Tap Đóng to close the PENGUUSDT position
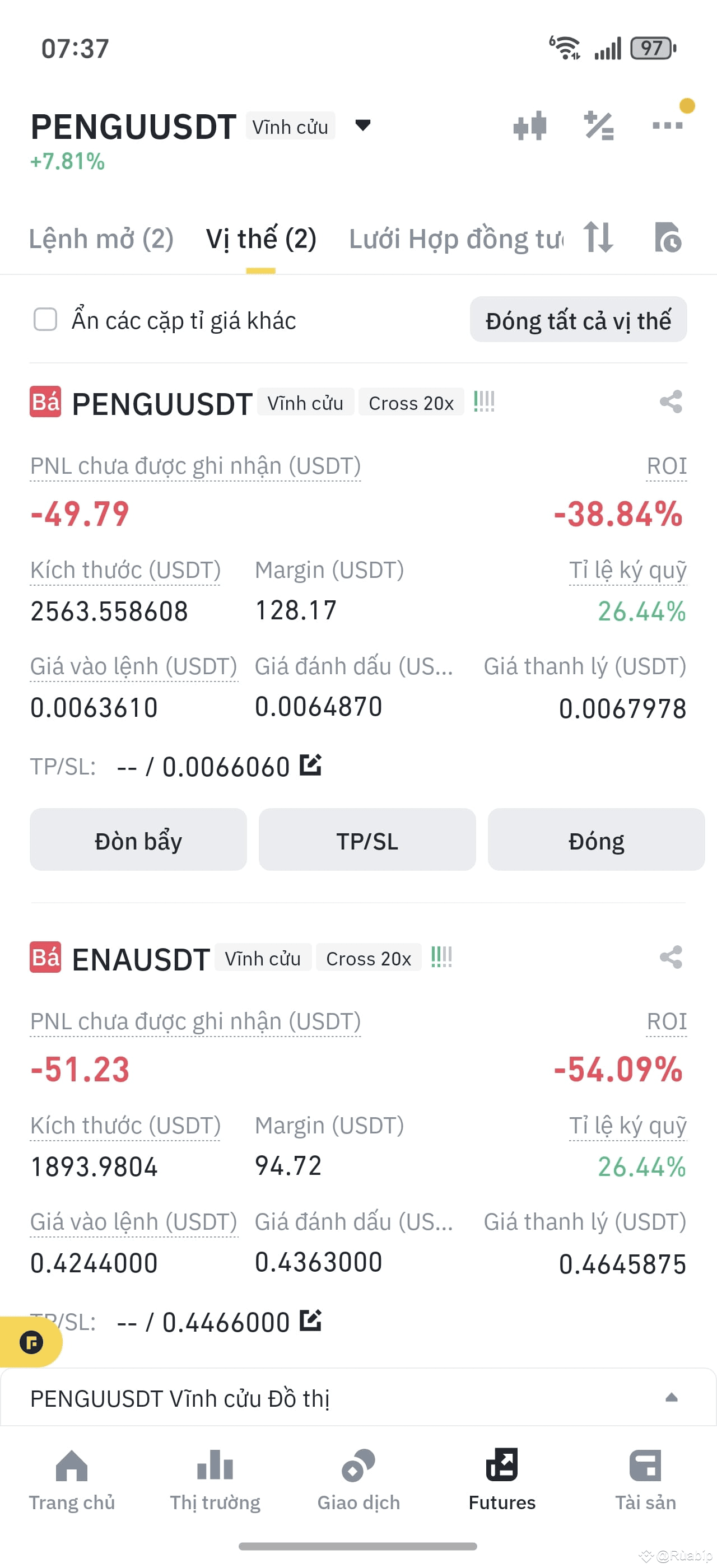717x1568 pixels. pyautogui.click(x=596, y=839)
